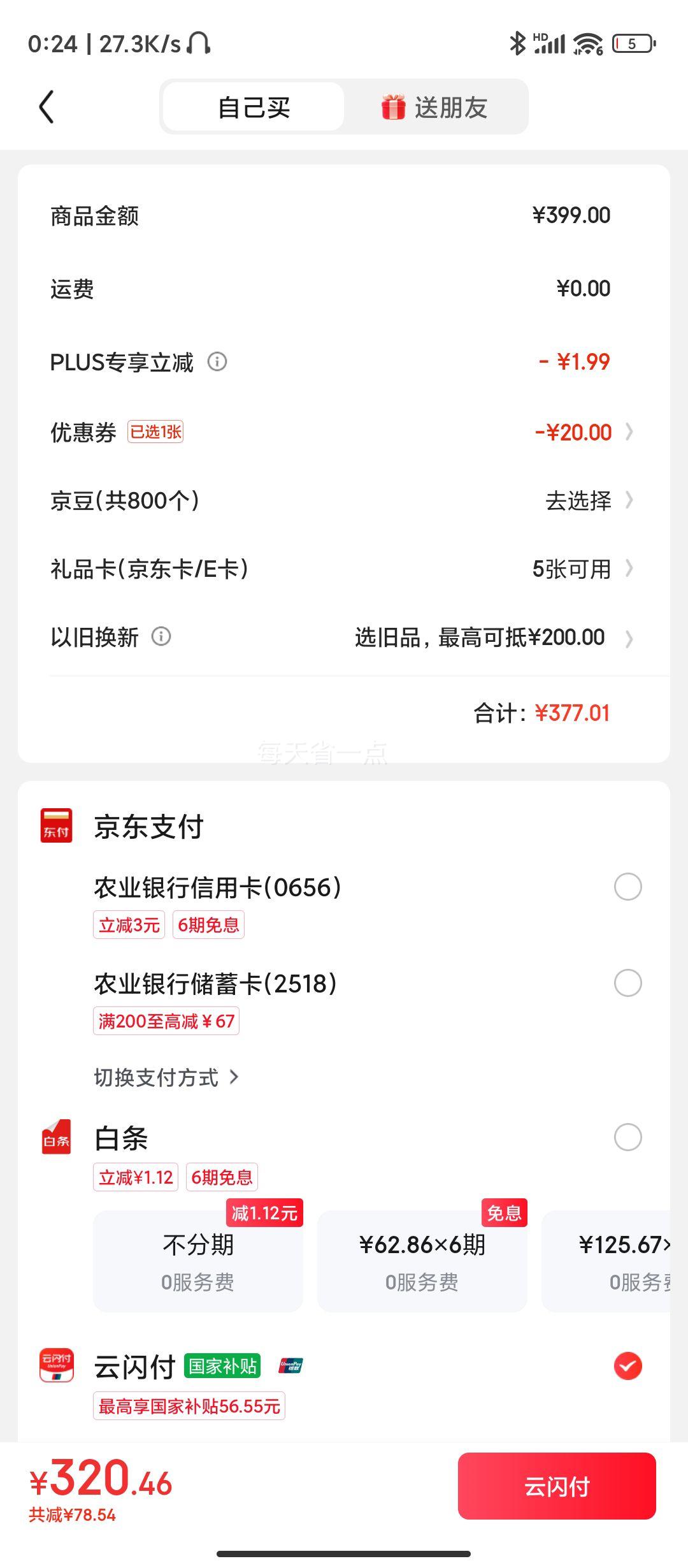
Task: Switch to the 送朋友 tab
Action: coord(436,107)
